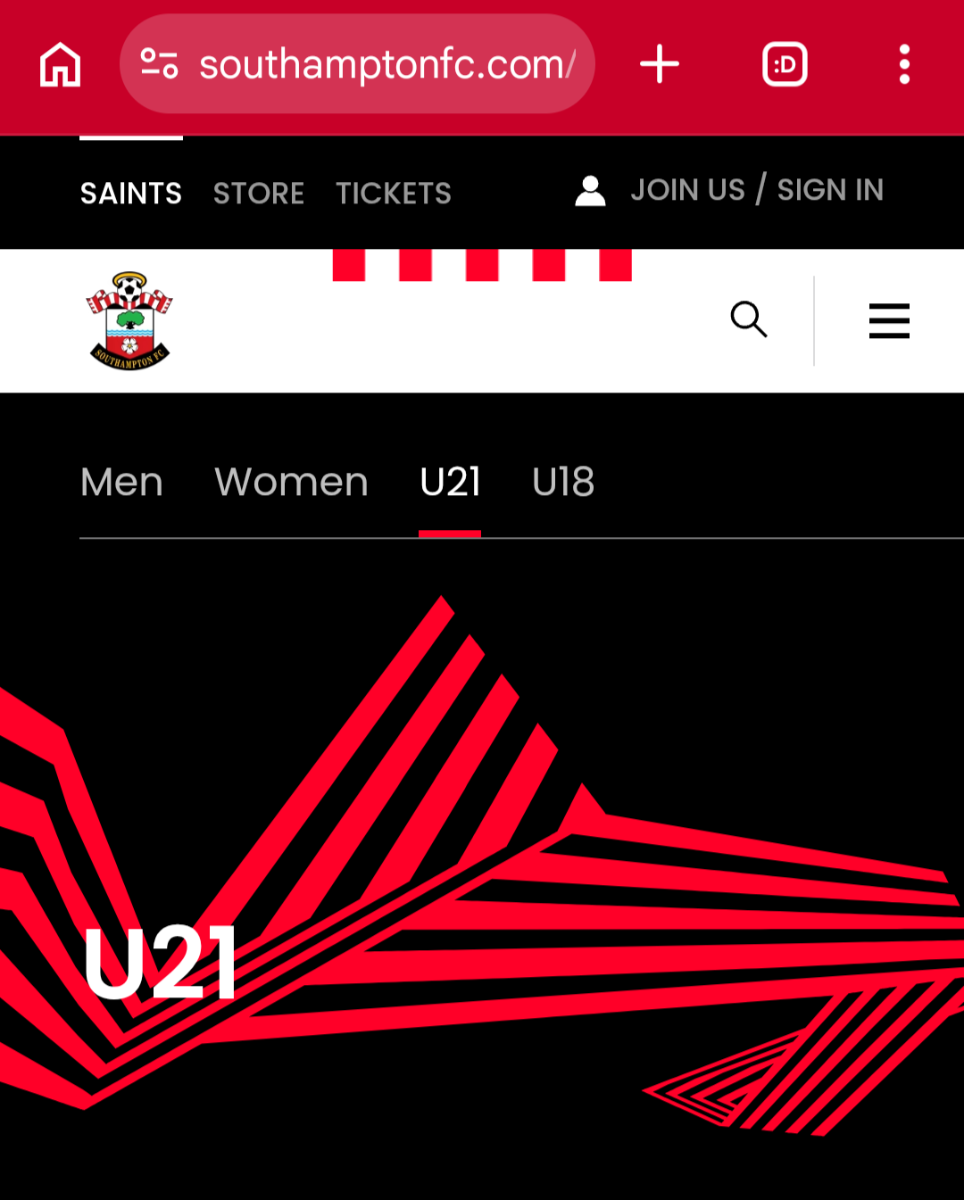Open the site search magnifier

(x=748, y=321)
